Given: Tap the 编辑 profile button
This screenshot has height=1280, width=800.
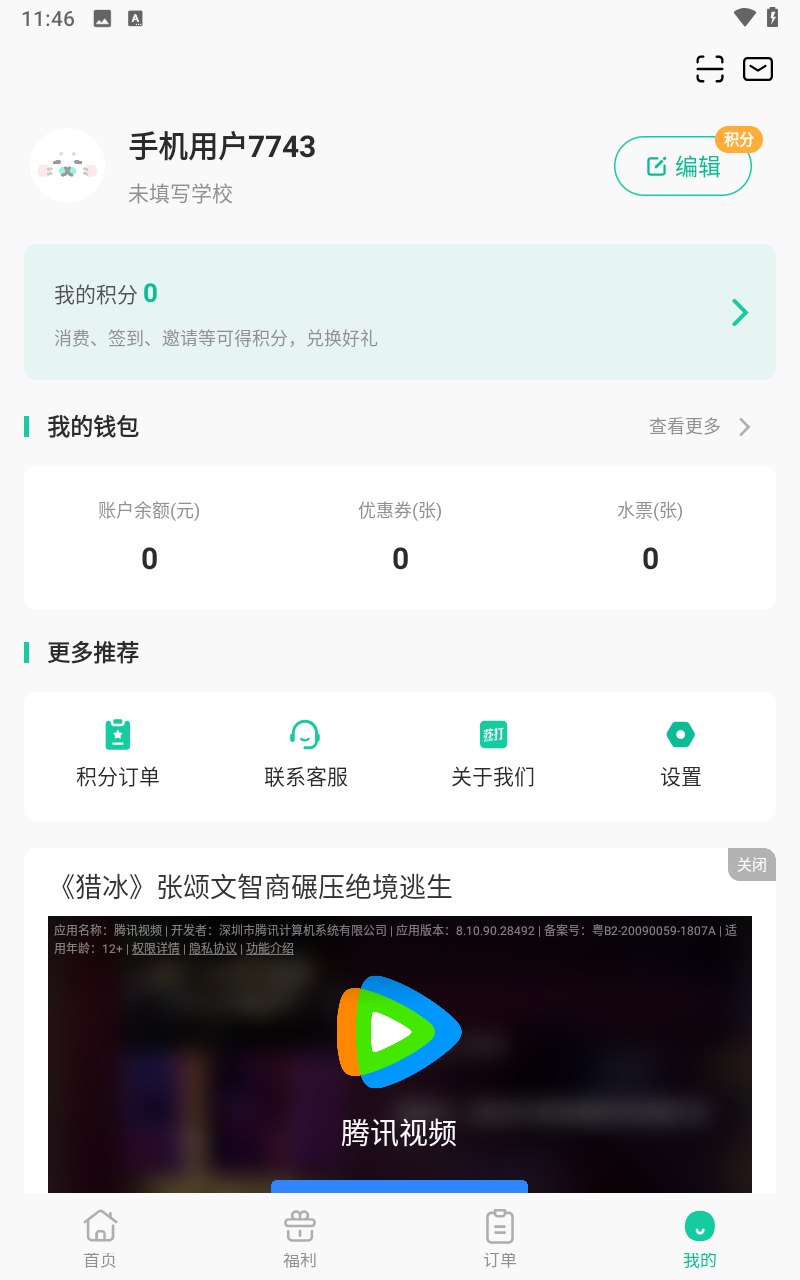Looking at the screenshot, I should pos(682,166).
